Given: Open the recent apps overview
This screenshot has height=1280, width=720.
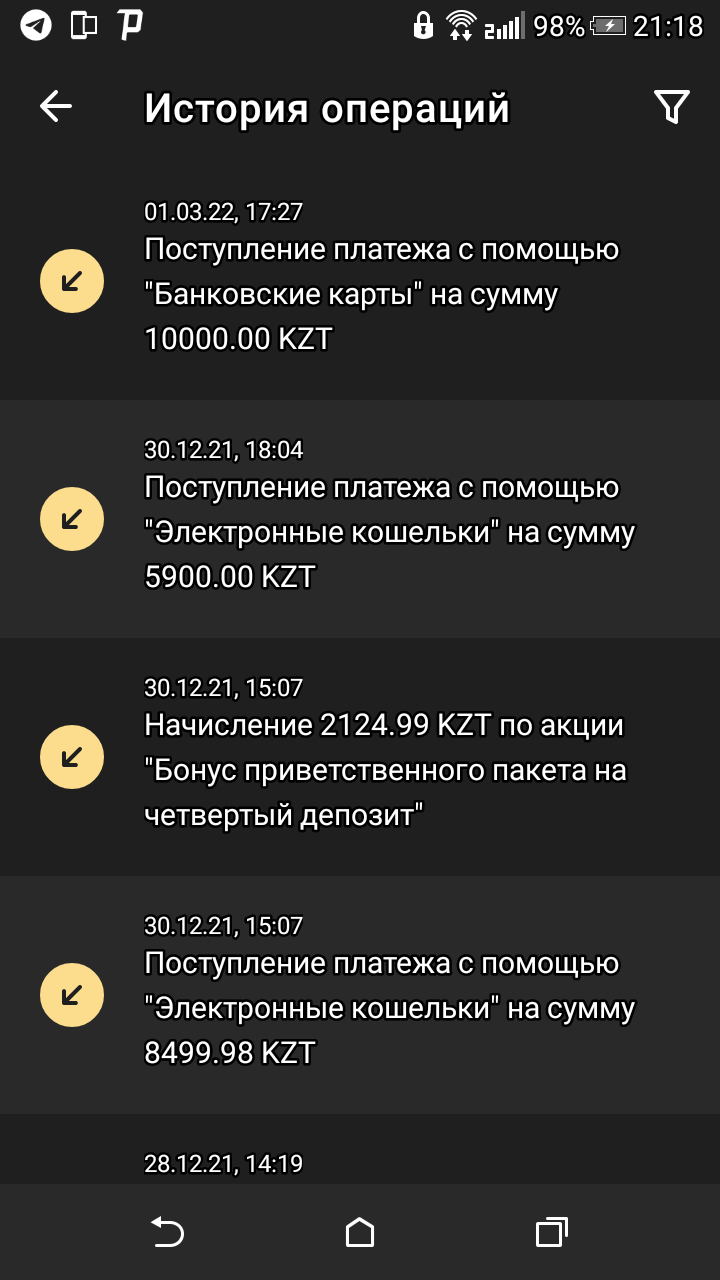Looking at the screenshot, I should [x=551, y=1232].
